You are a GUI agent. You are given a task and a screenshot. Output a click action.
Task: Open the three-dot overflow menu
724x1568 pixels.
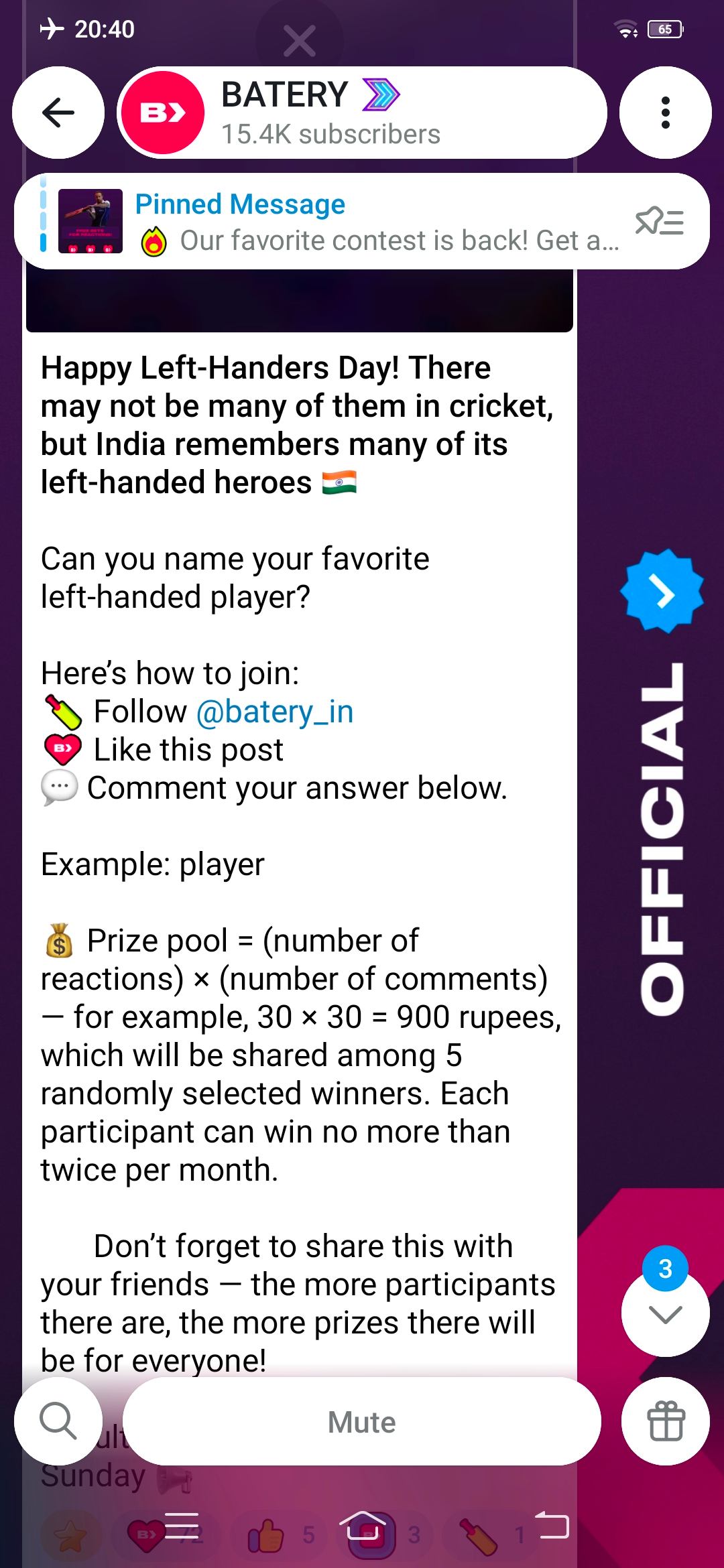tap(665, 113)
